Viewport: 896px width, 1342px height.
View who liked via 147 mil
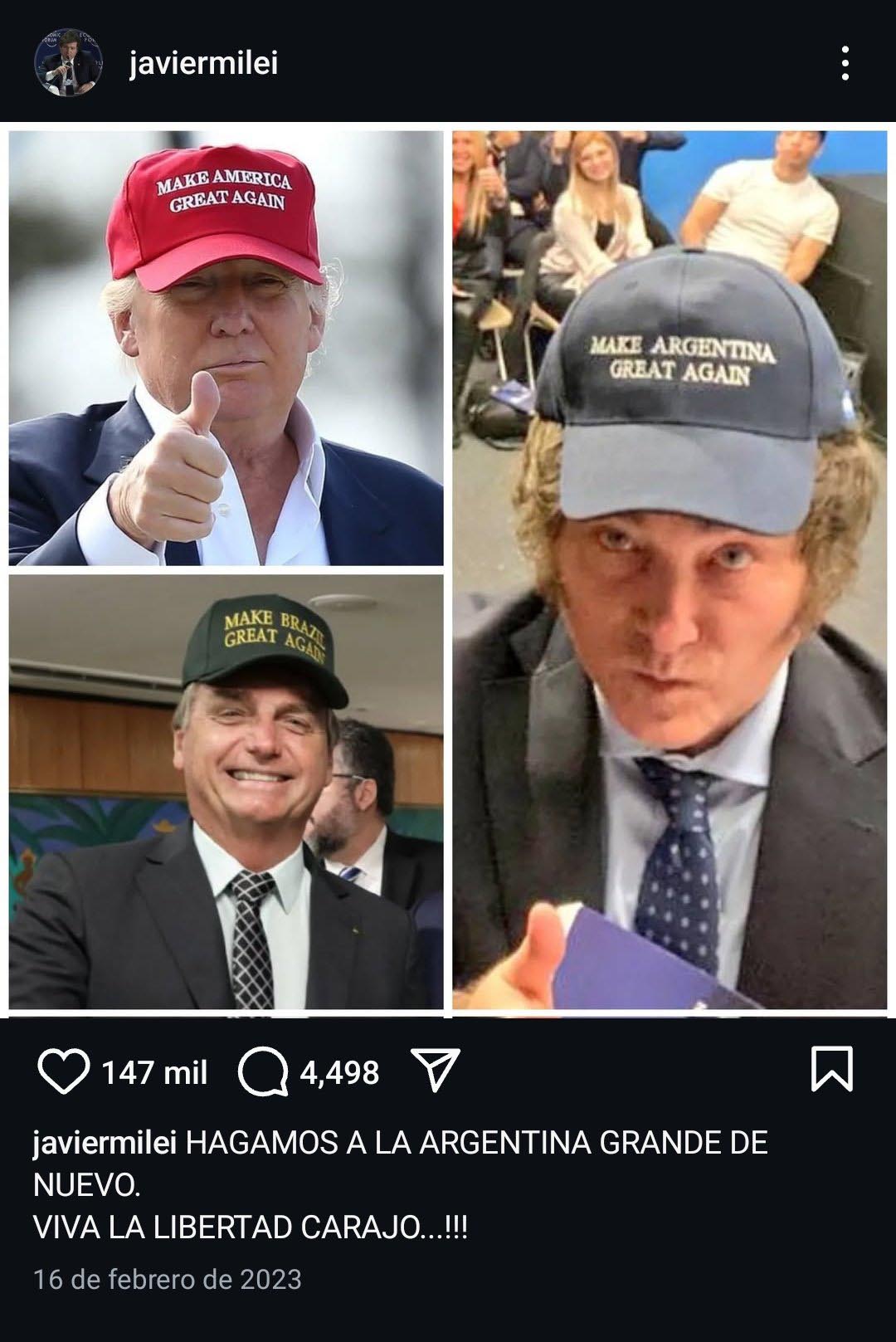pos(154,1072)
